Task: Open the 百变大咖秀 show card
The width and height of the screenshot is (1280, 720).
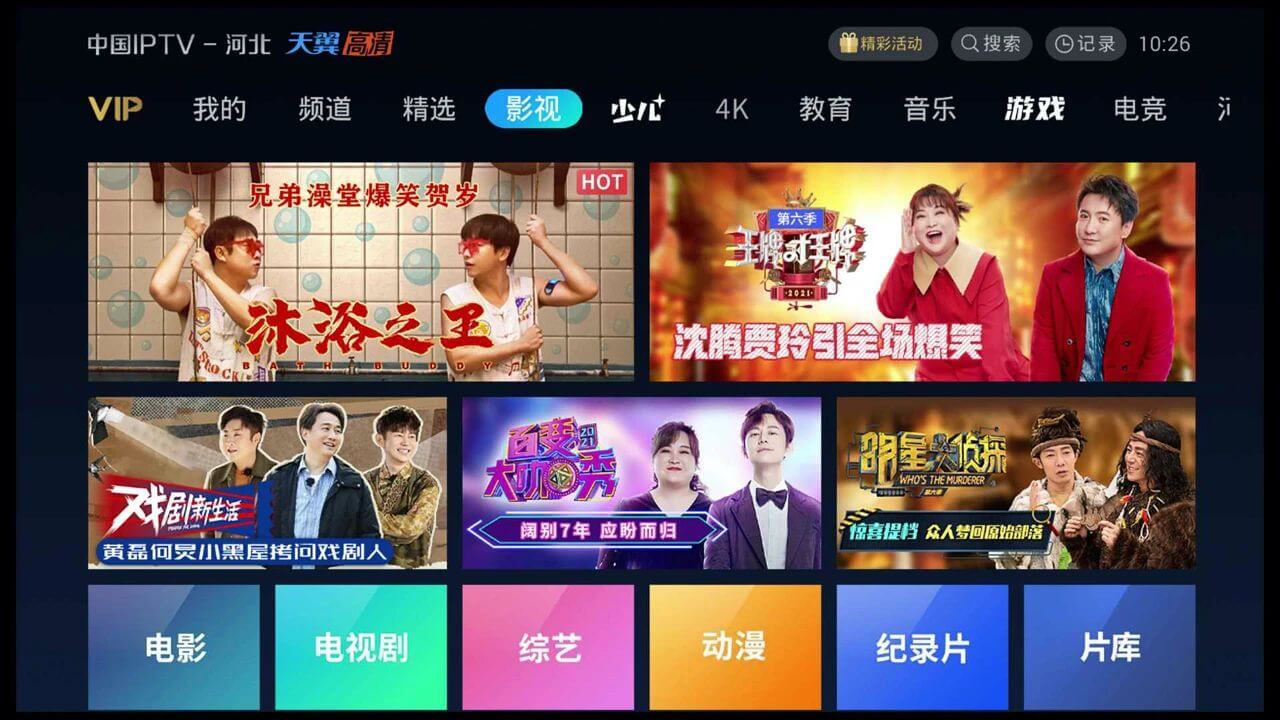Action: [641, 483]
